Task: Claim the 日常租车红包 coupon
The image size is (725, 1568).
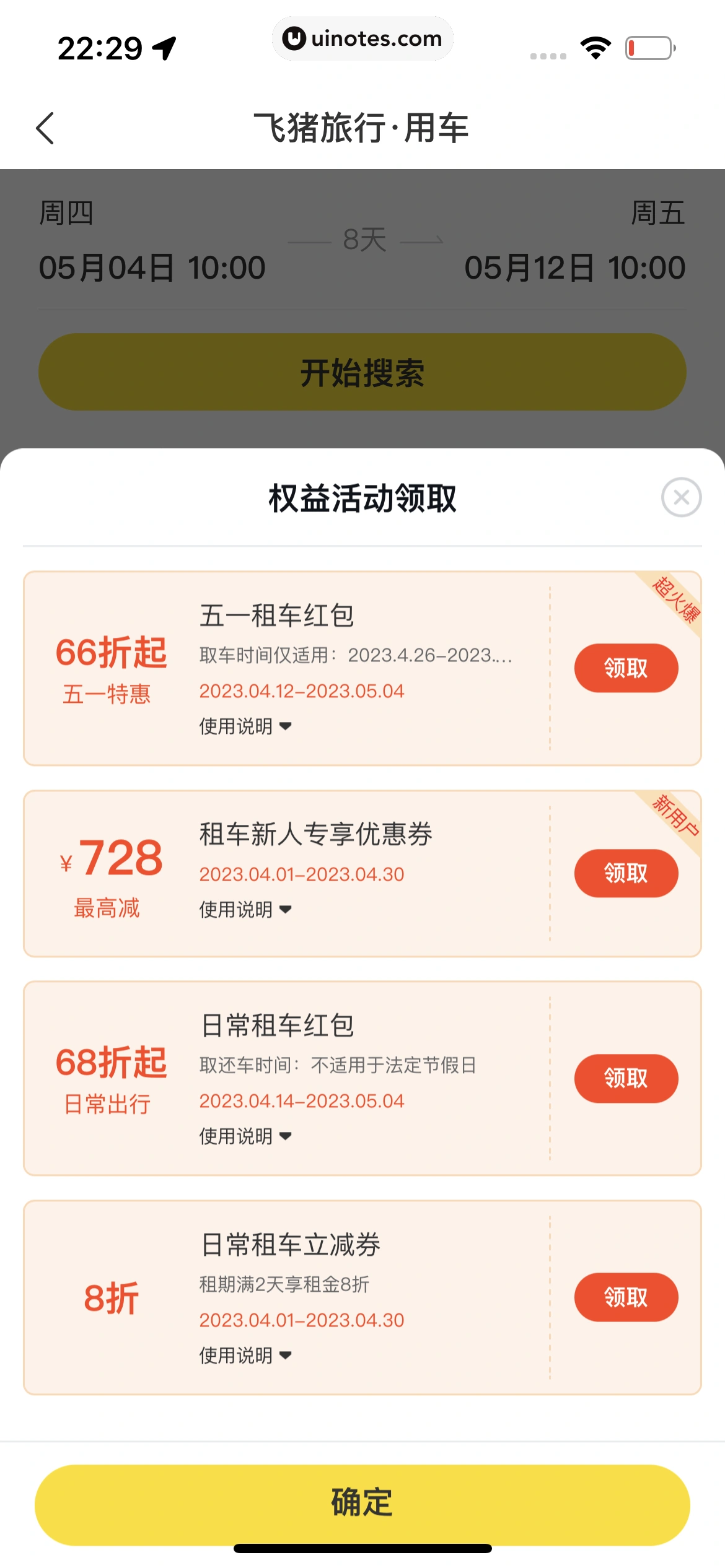Action: 626,1078
